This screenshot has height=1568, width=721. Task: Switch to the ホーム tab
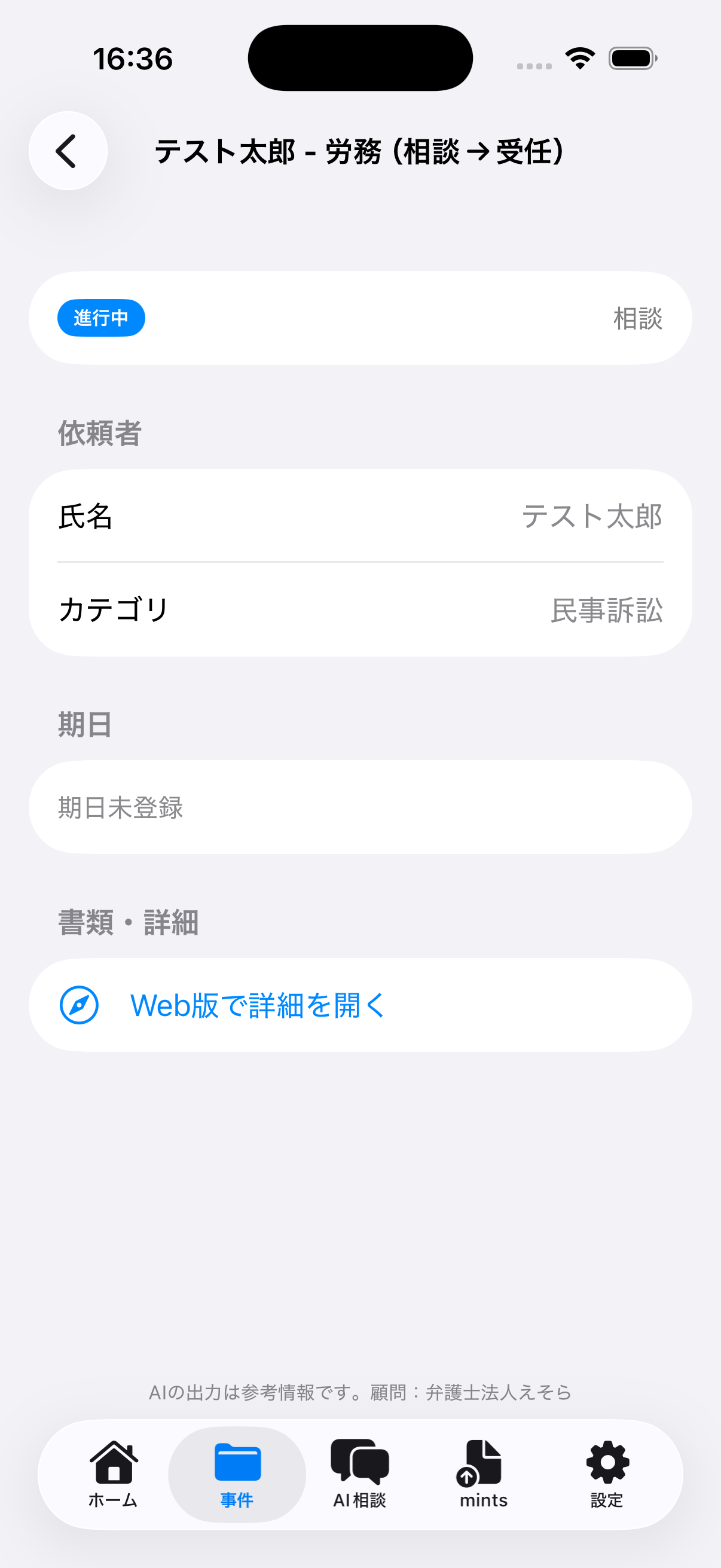113,1473
